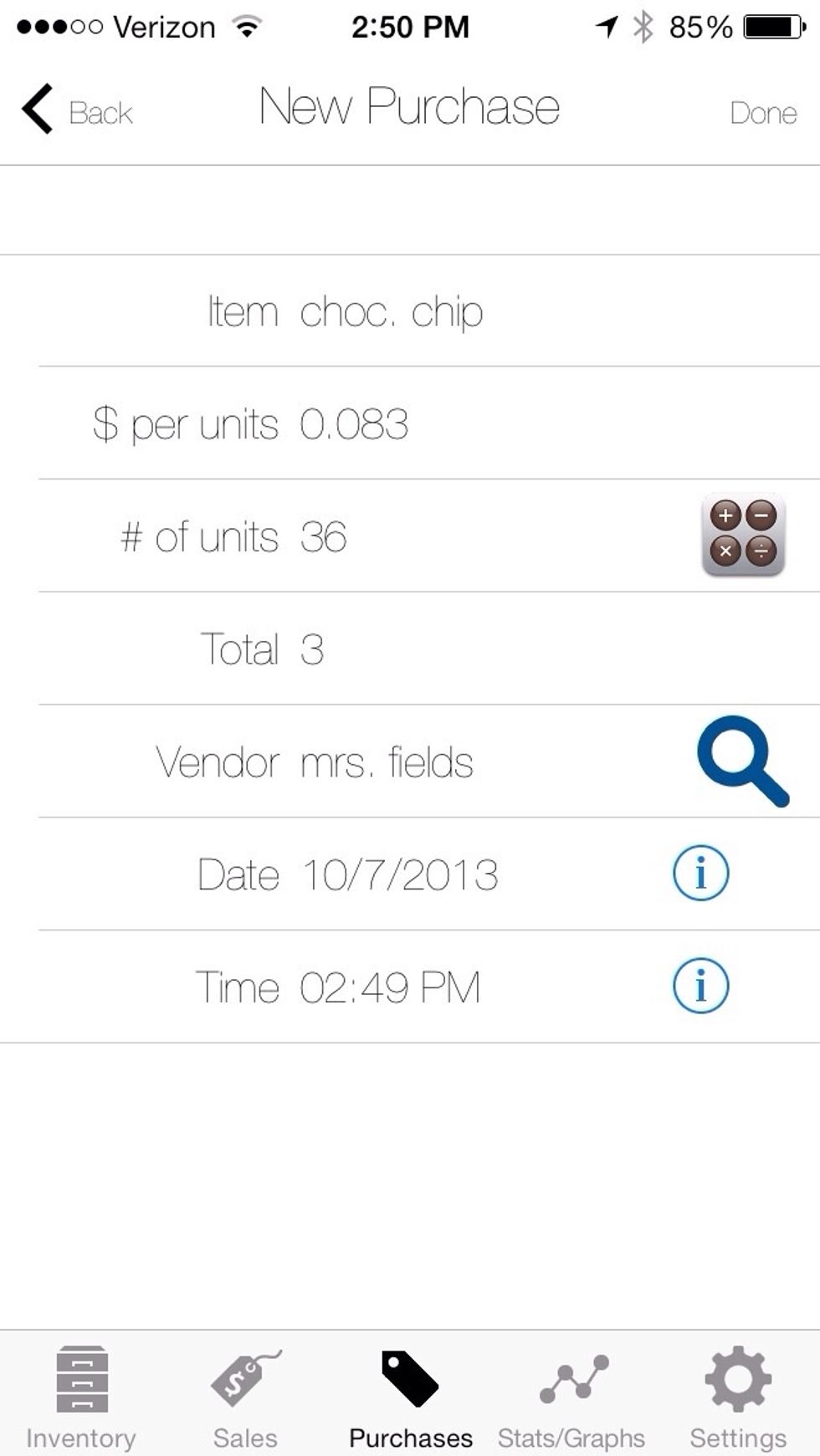The image size is (820, 1456).
Task: Edit the $ per units value 0.083
Action: 355,423
